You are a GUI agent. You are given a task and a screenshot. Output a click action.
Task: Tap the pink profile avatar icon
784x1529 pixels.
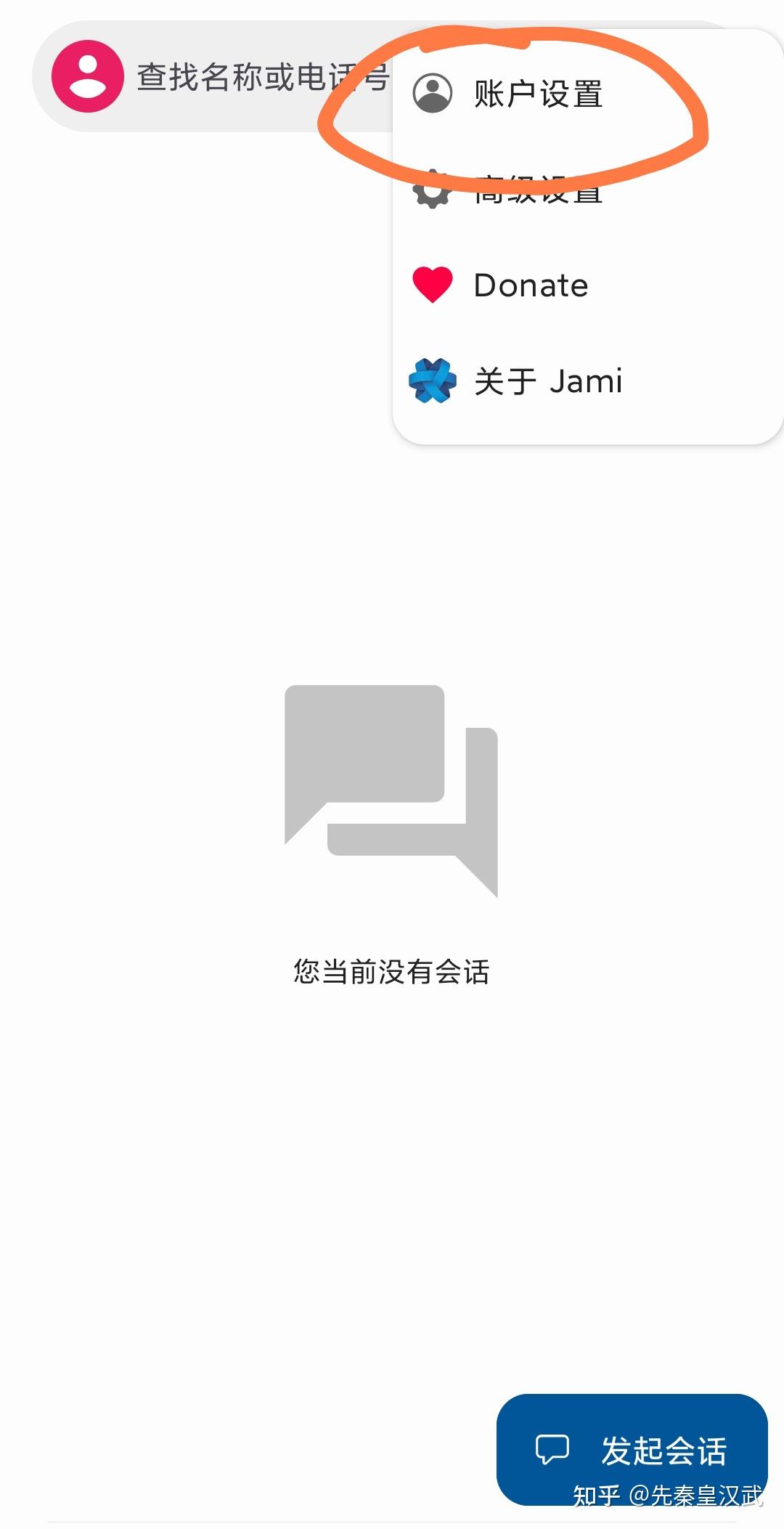[x=87, y=78]
